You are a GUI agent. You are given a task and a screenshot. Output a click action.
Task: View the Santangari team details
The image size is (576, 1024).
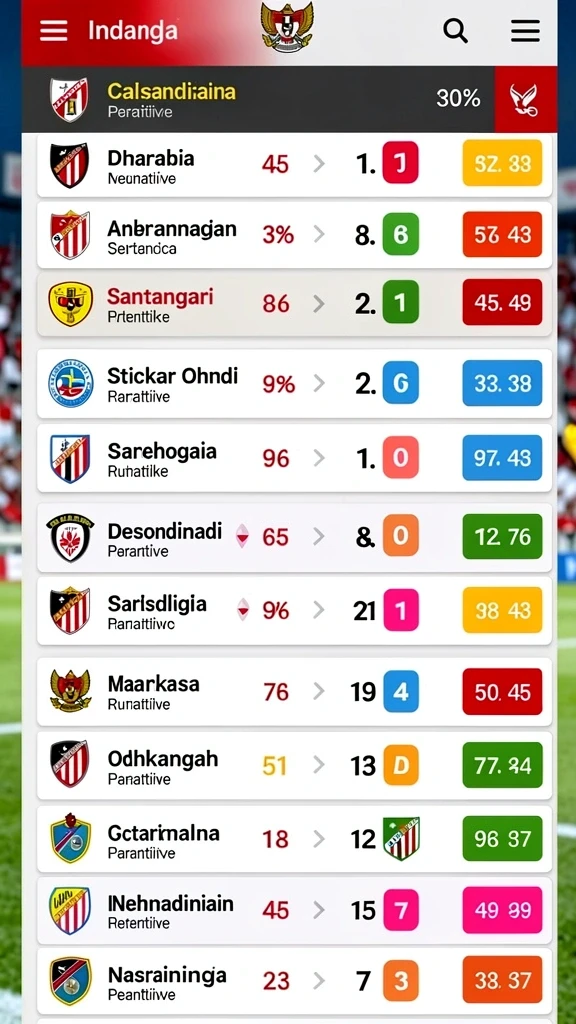click(x=295, y=304)
